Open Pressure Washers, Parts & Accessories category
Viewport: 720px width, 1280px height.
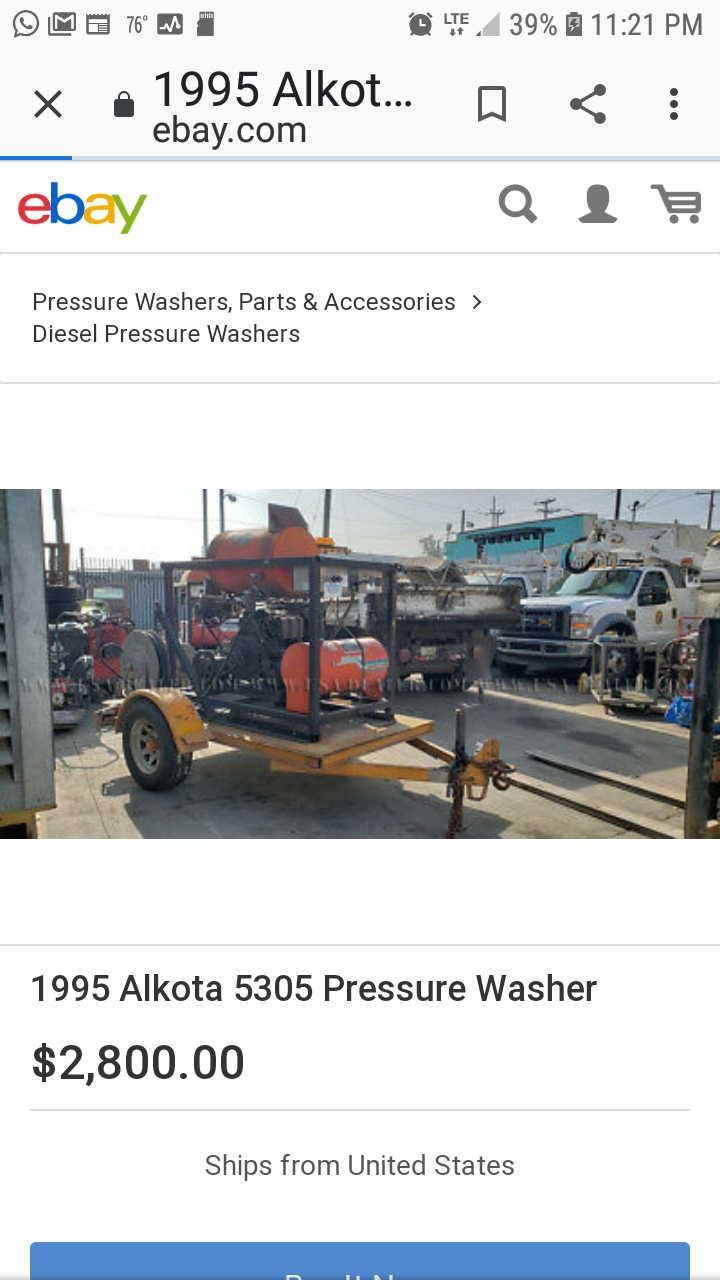point(244,302)
